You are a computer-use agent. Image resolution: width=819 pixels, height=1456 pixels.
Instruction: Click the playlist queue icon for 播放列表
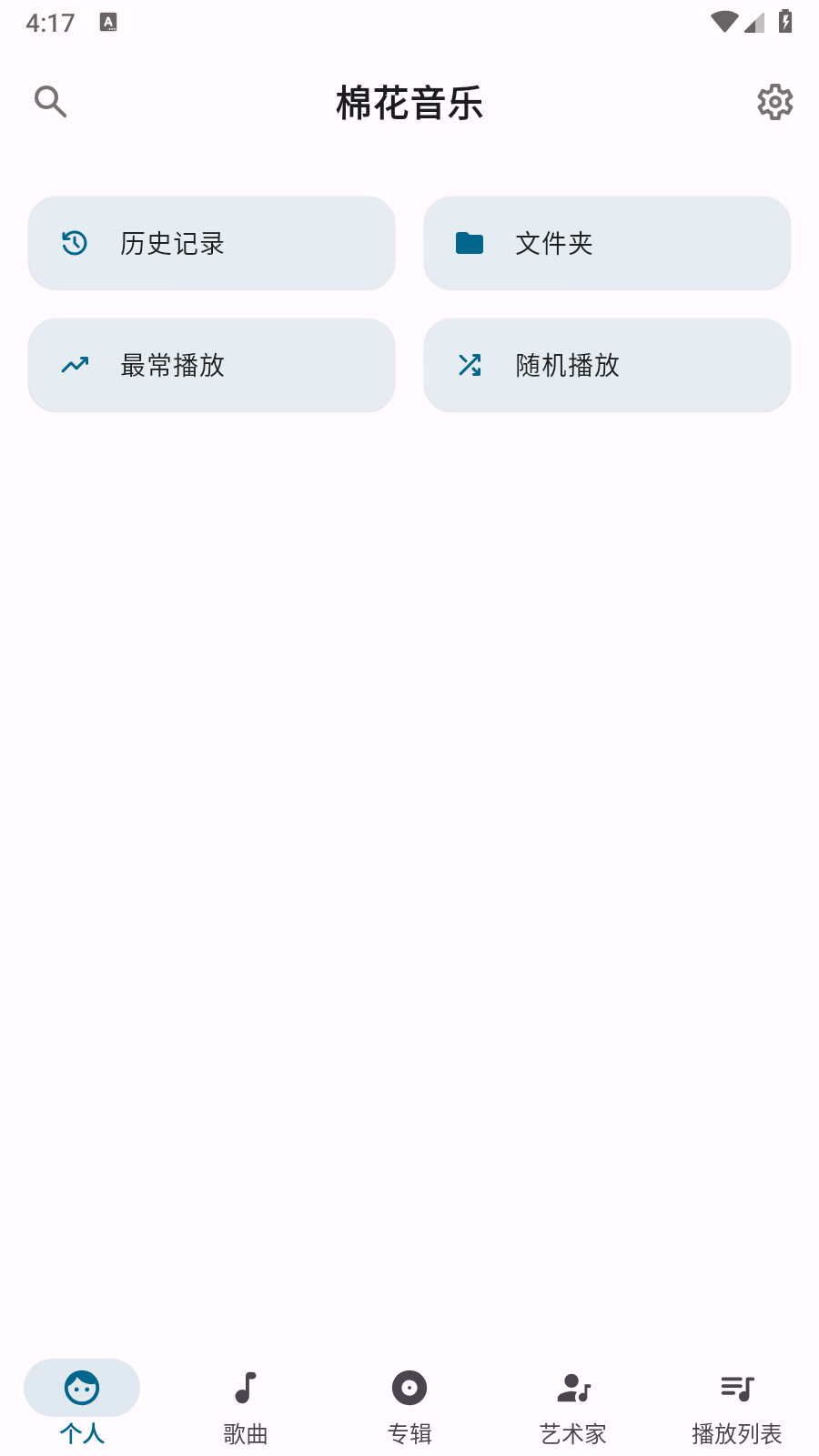pos(736,1388)
